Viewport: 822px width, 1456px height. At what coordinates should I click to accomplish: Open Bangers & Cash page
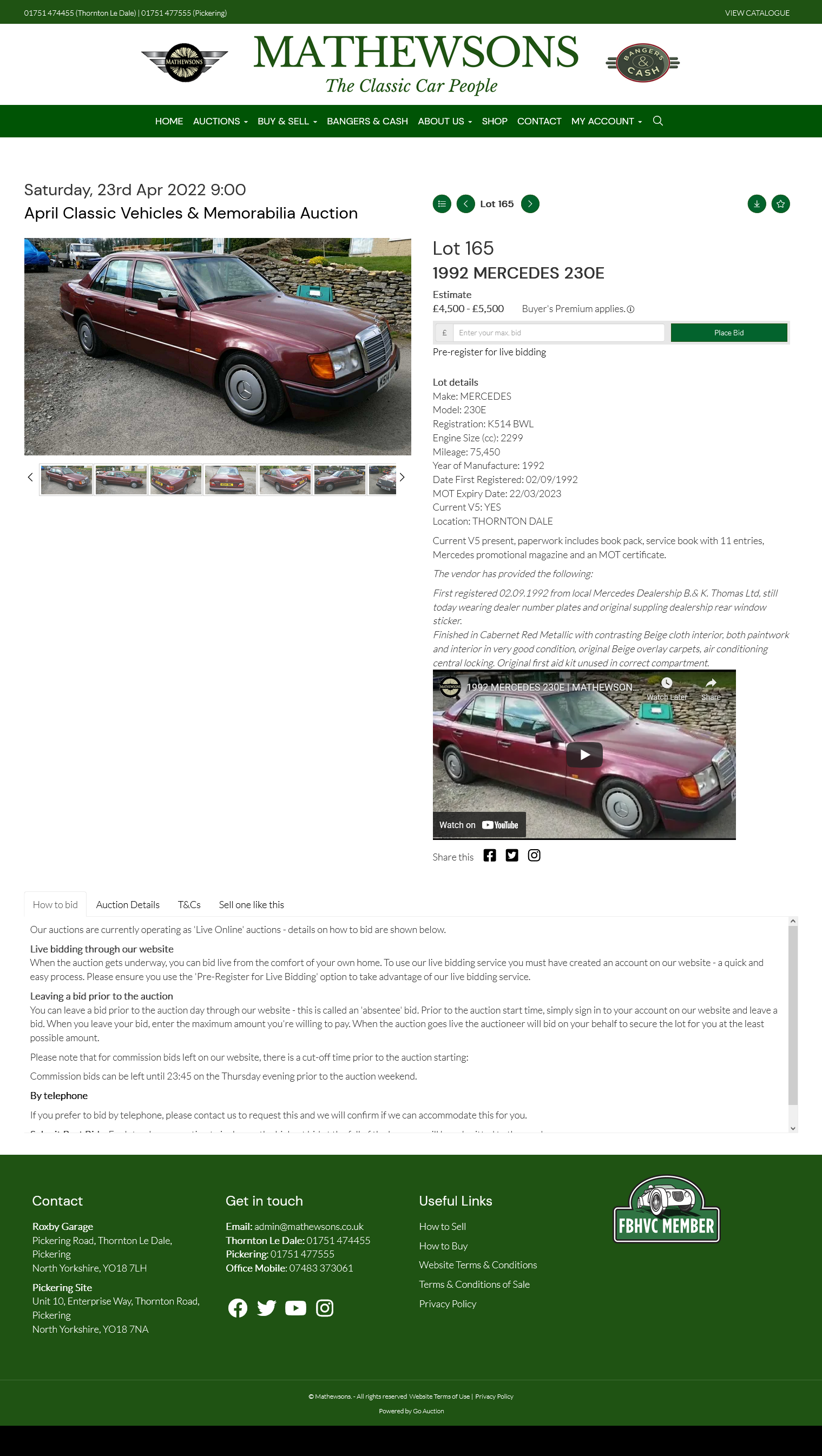click(x=367, y=121)
